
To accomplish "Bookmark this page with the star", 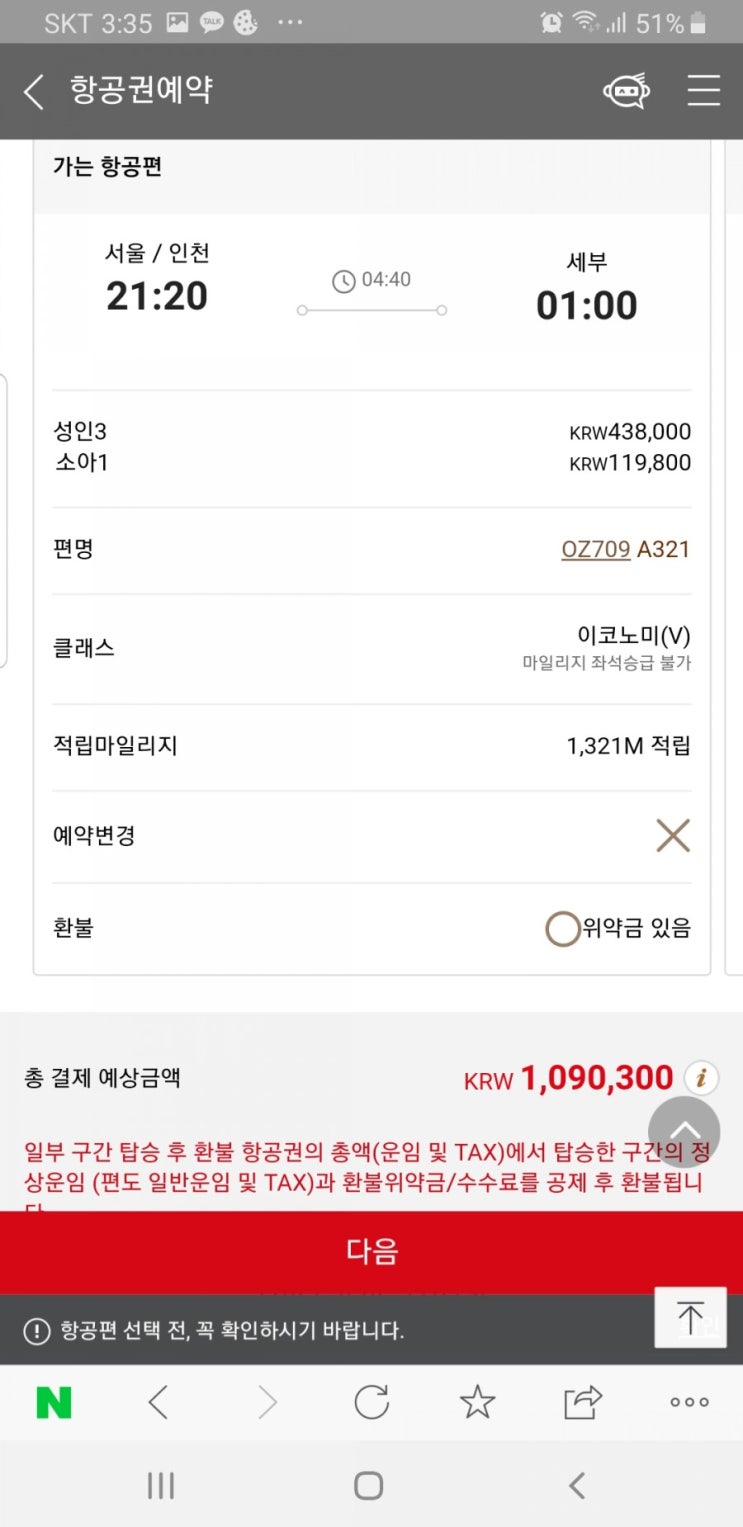I will tap(477, 1403).
